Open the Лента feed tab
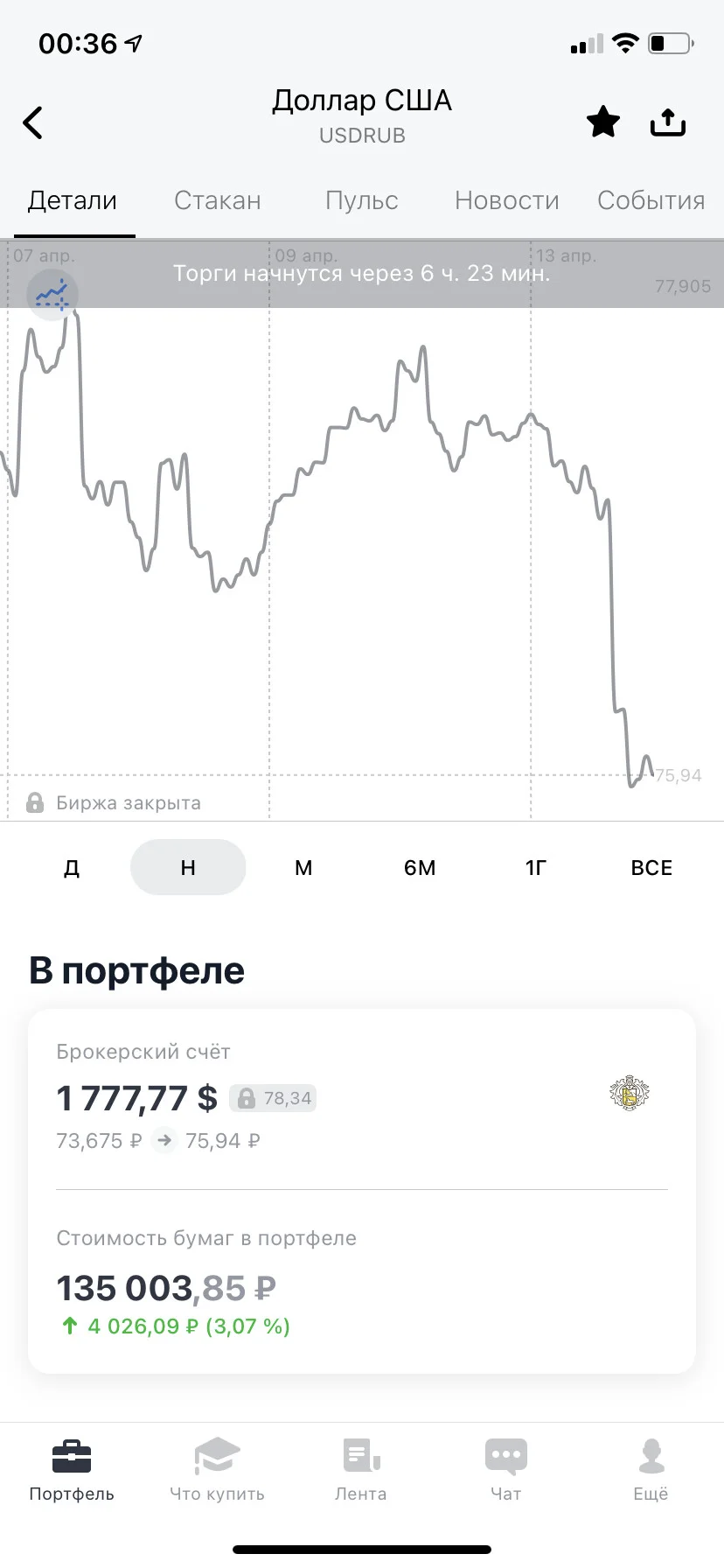The image size is (724, 1568). (x=361, y=1470)
